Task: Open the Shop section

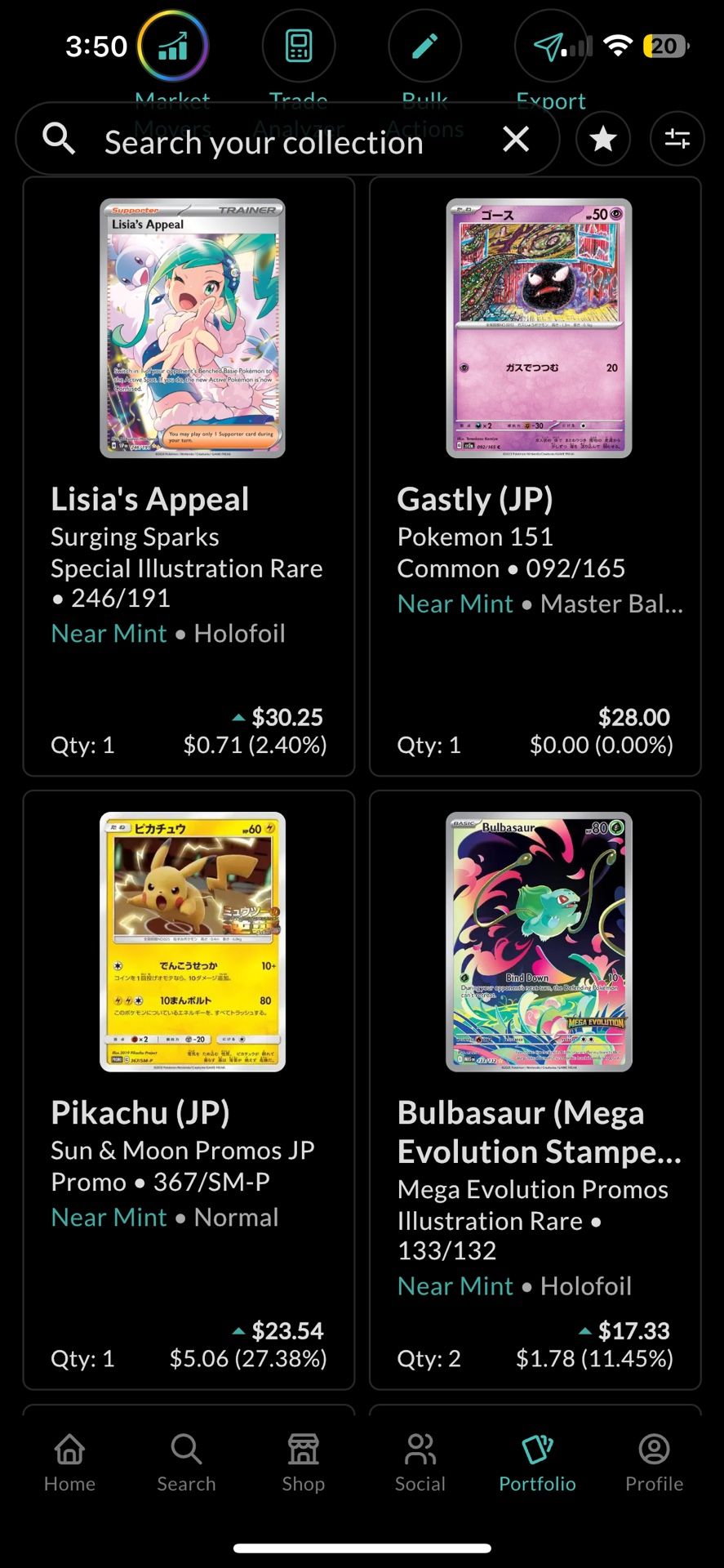Action: tap(303, 1462)
